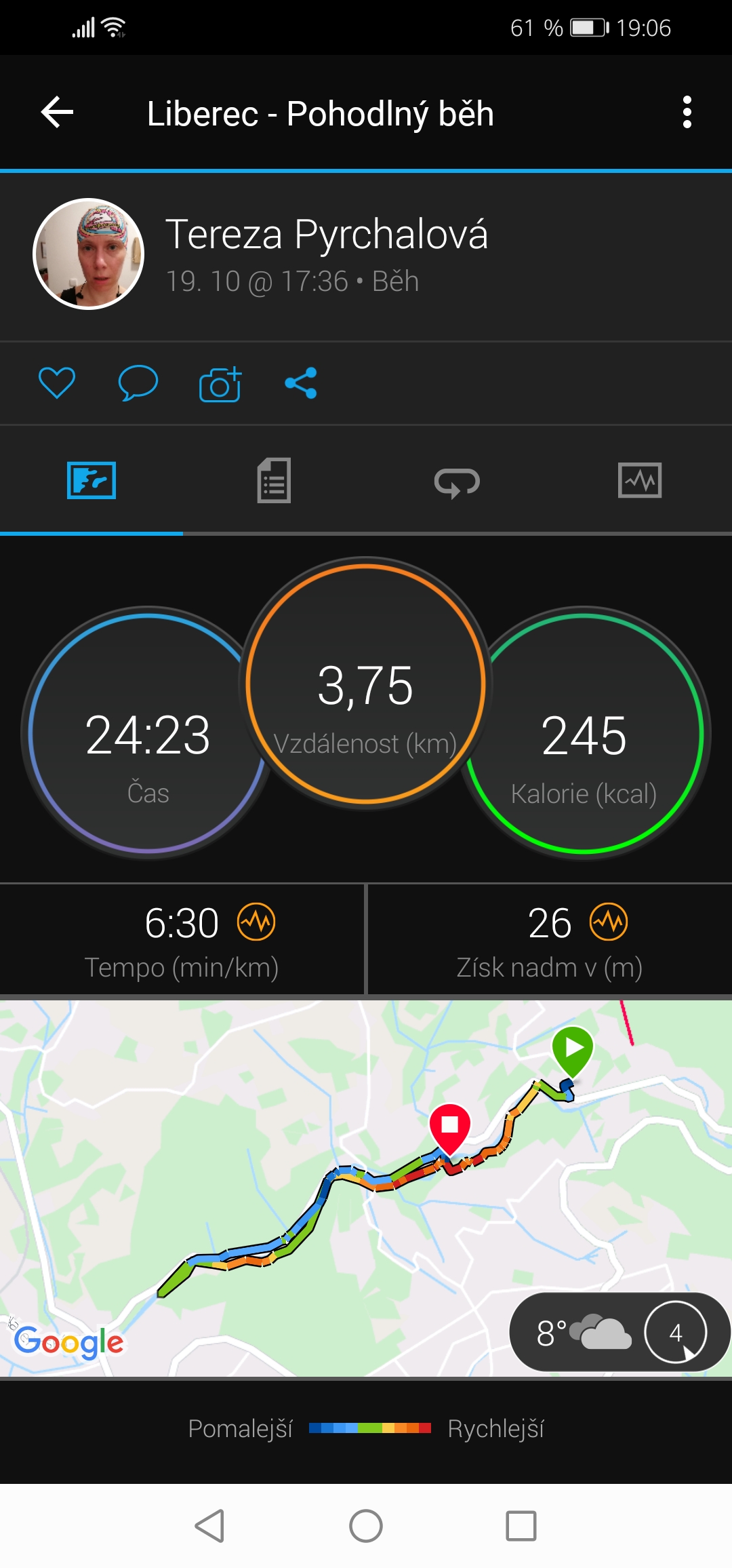Open comments on this run

(138, 383)
